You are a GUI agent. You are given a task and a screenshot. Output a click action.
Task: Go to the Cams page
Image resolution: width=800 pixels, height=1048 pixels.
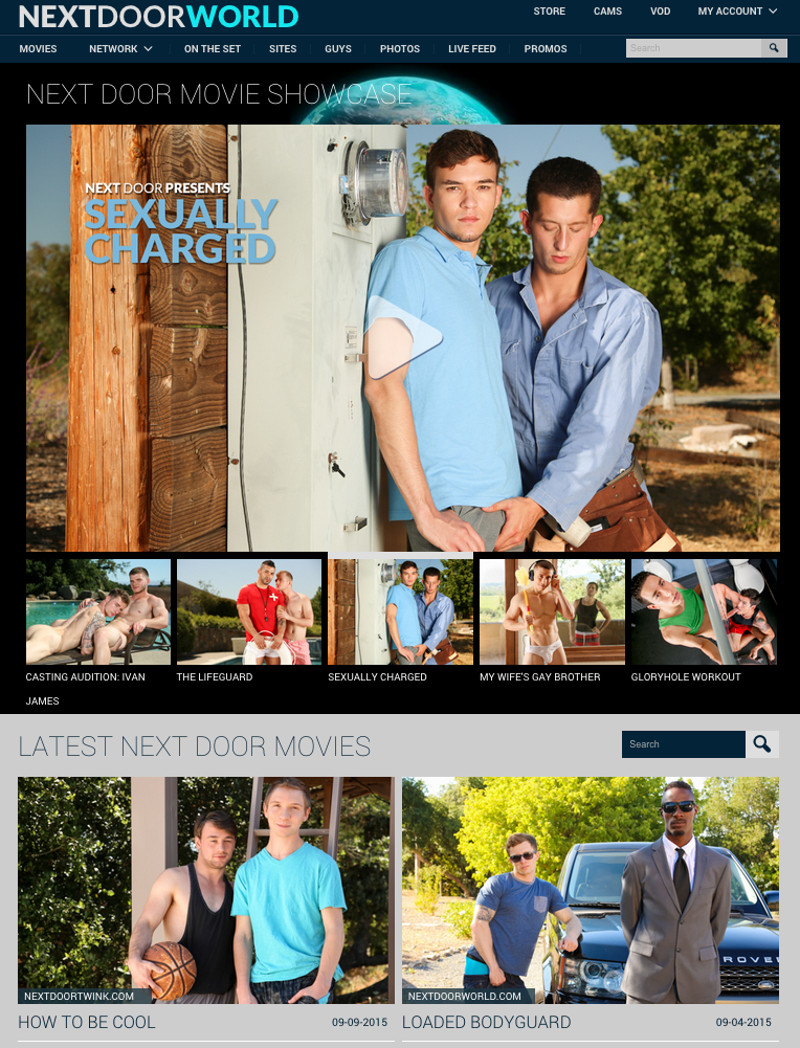(x=607, y=11)
